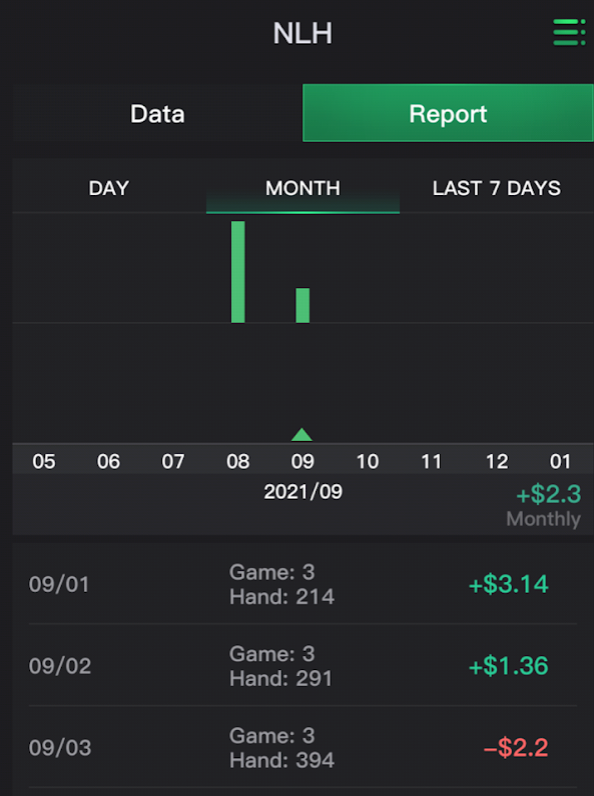Select month 08 on the timeline
The width and height of the screenshot is (594, 796).
[x=238, y=461]
